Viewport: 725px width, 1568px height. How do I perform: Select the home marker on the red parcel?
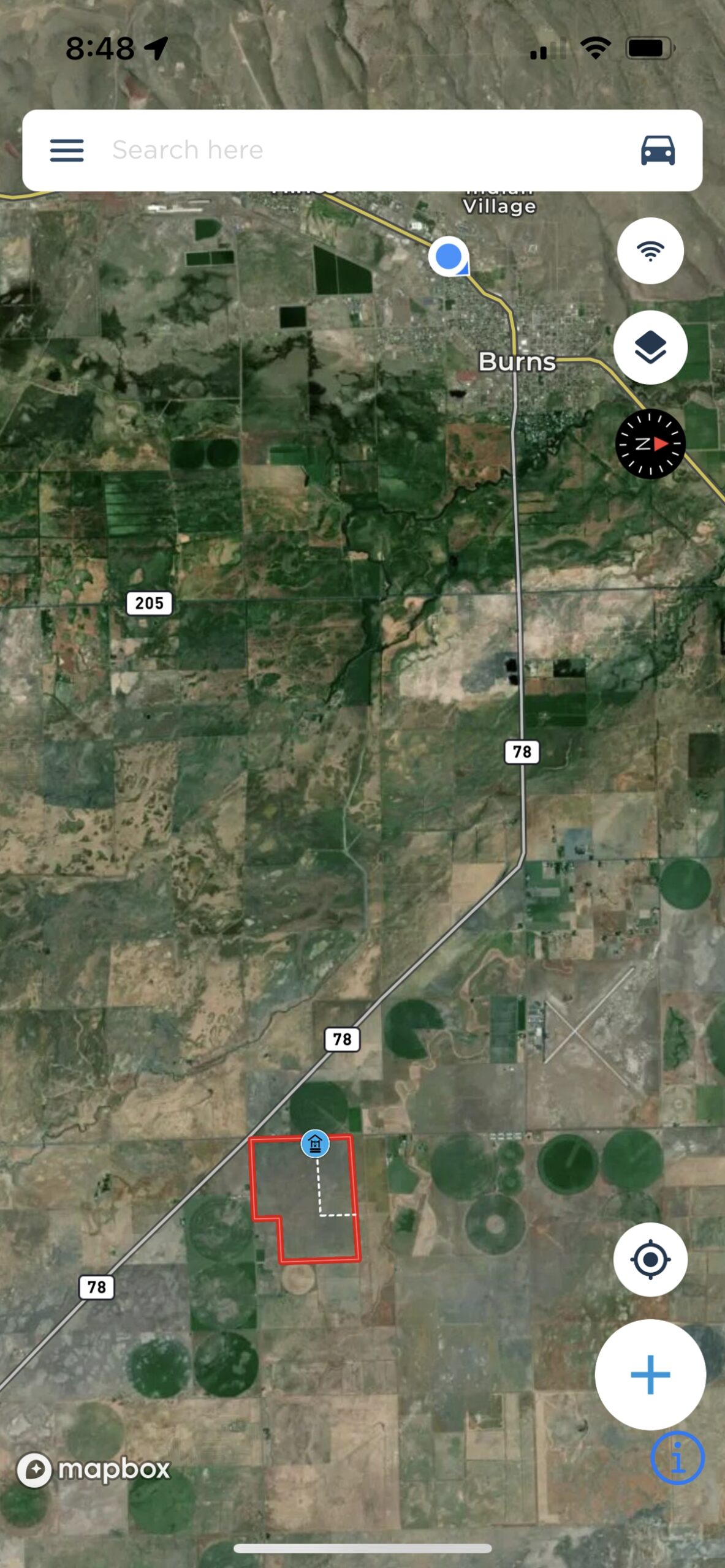(x=315, y=1144)
